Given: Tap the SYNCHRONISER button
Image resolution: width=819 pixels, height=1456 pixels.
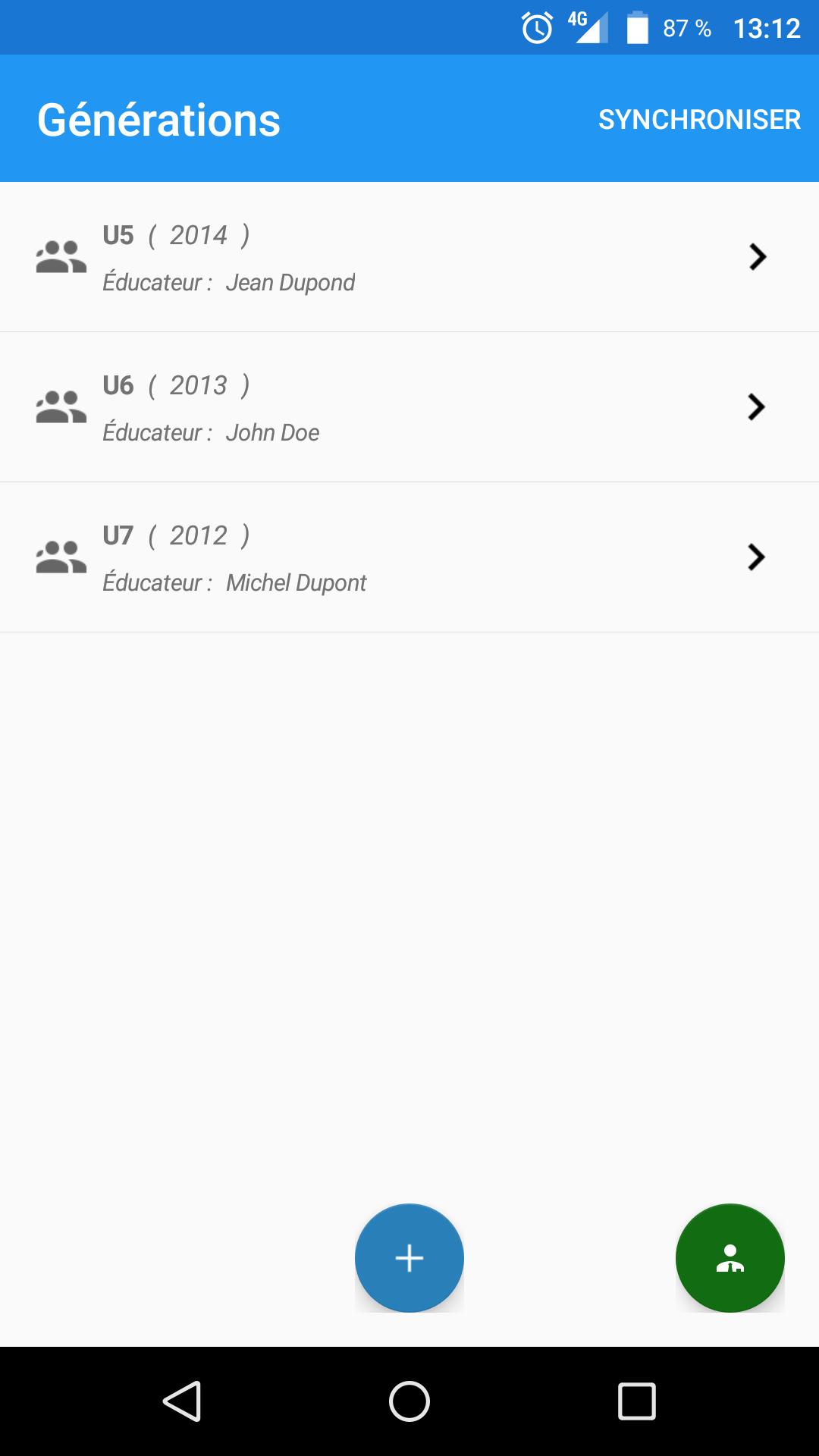Looking at the screenshot, I should 699,120.
